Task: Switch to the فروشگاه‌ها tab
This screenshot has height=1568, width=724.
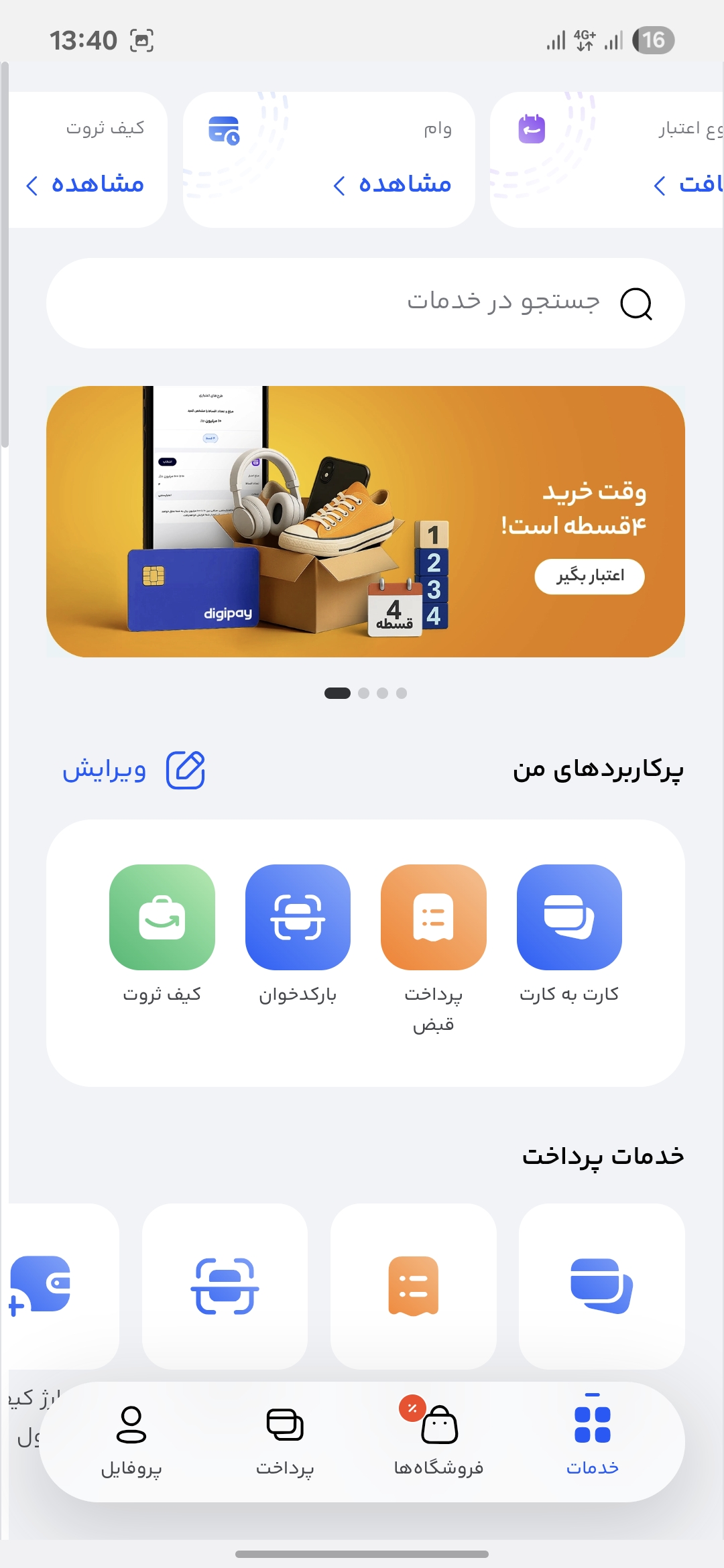Action: coord(439,1439)
